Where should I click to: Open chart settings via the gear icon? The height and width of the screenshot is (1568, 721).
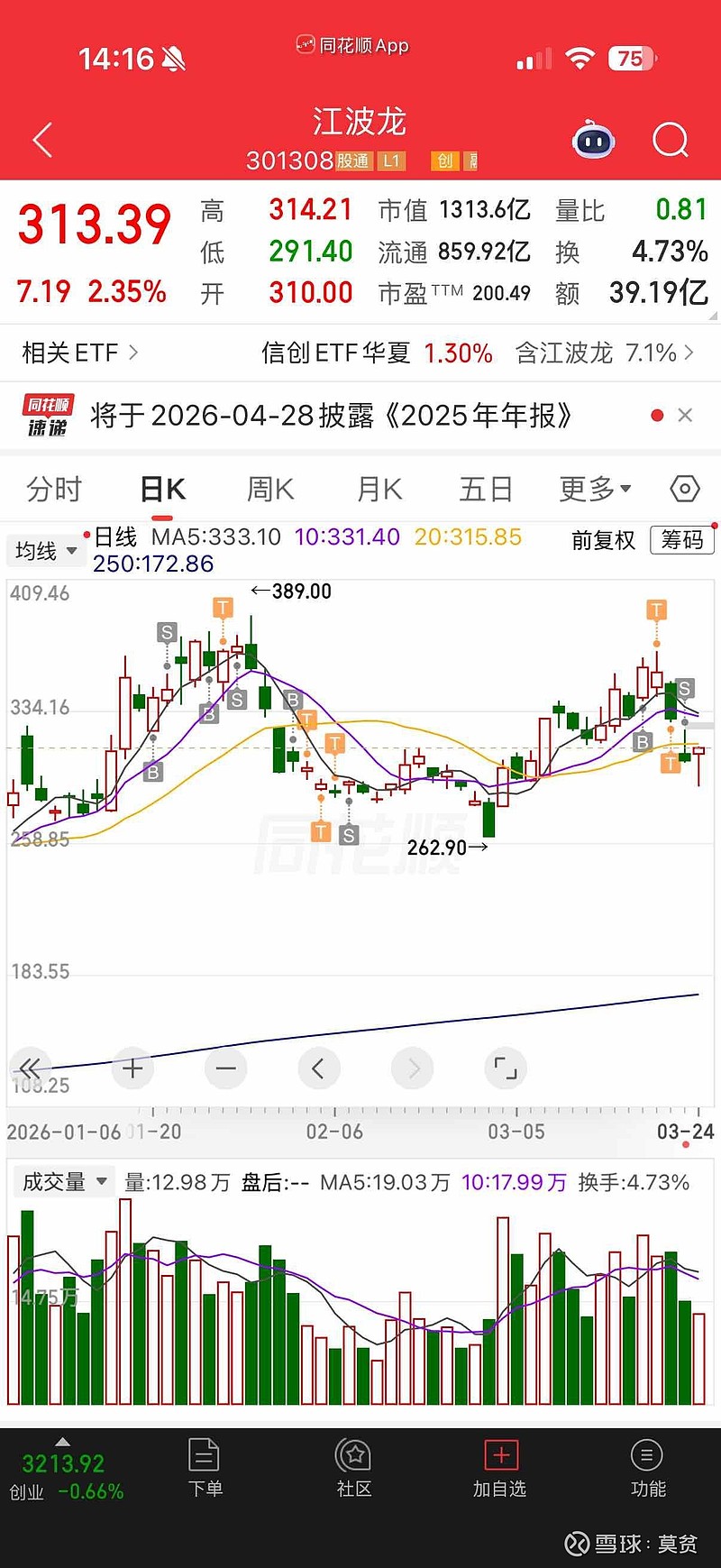click(683, 488)
